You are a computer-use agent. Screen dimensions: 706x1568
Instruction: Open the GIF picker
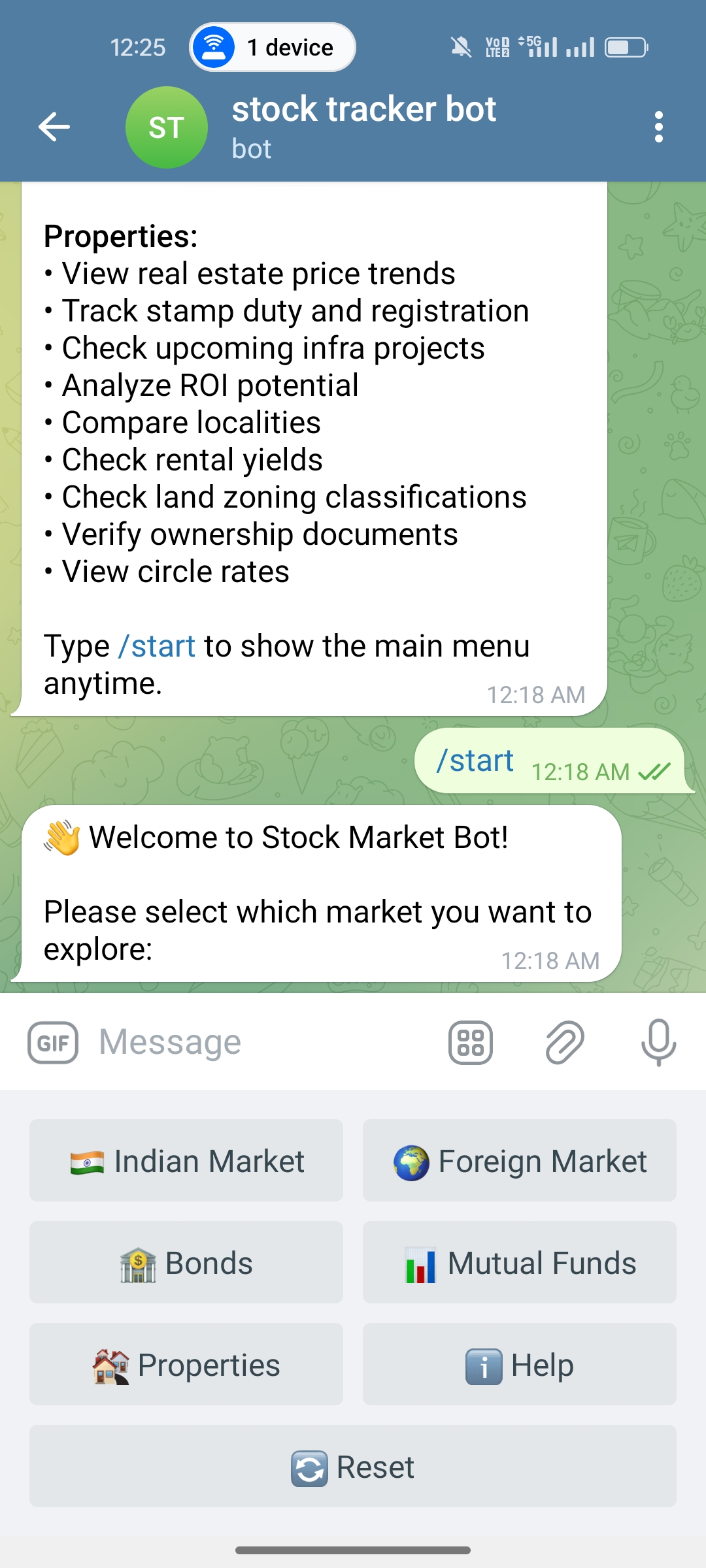point(53,1042)
